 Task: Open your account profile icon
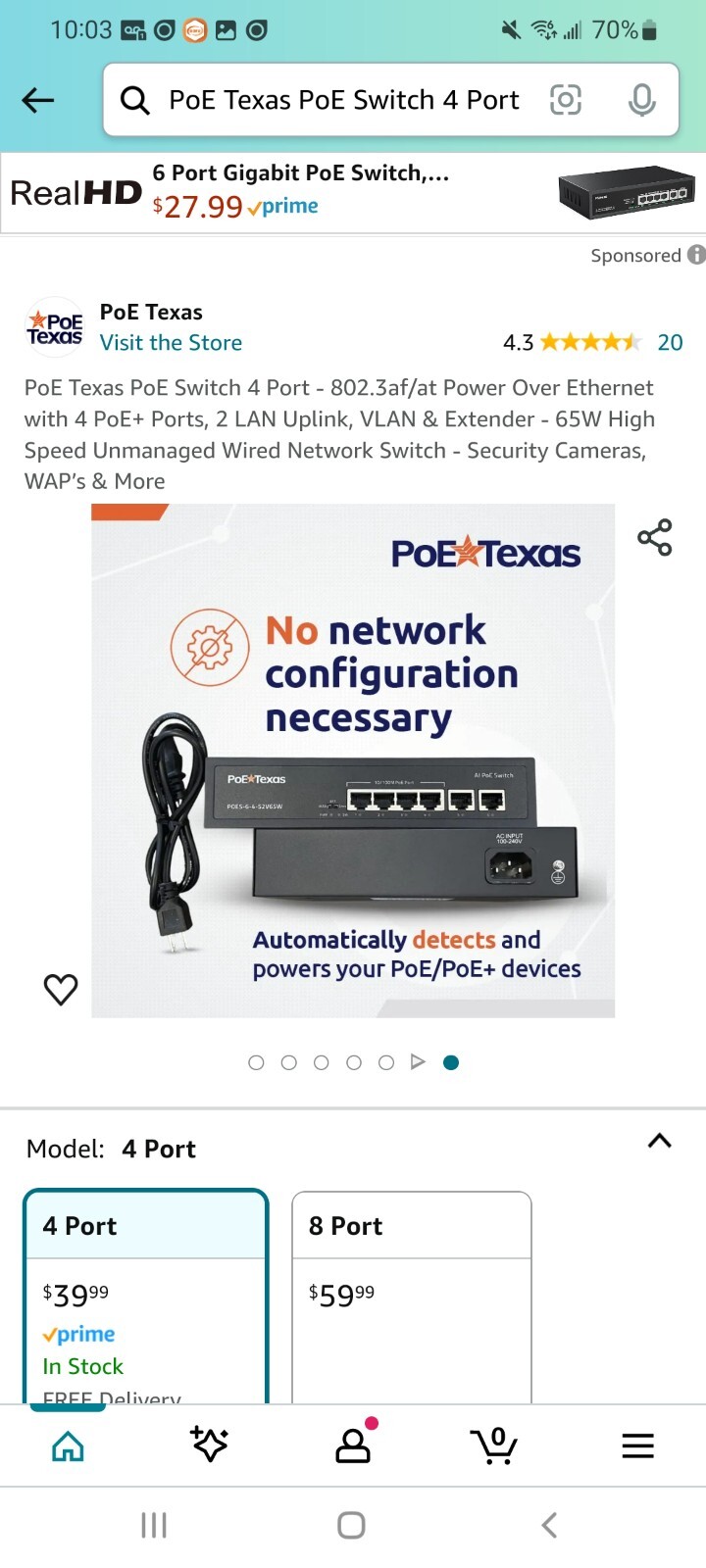tap(352, 1445)
